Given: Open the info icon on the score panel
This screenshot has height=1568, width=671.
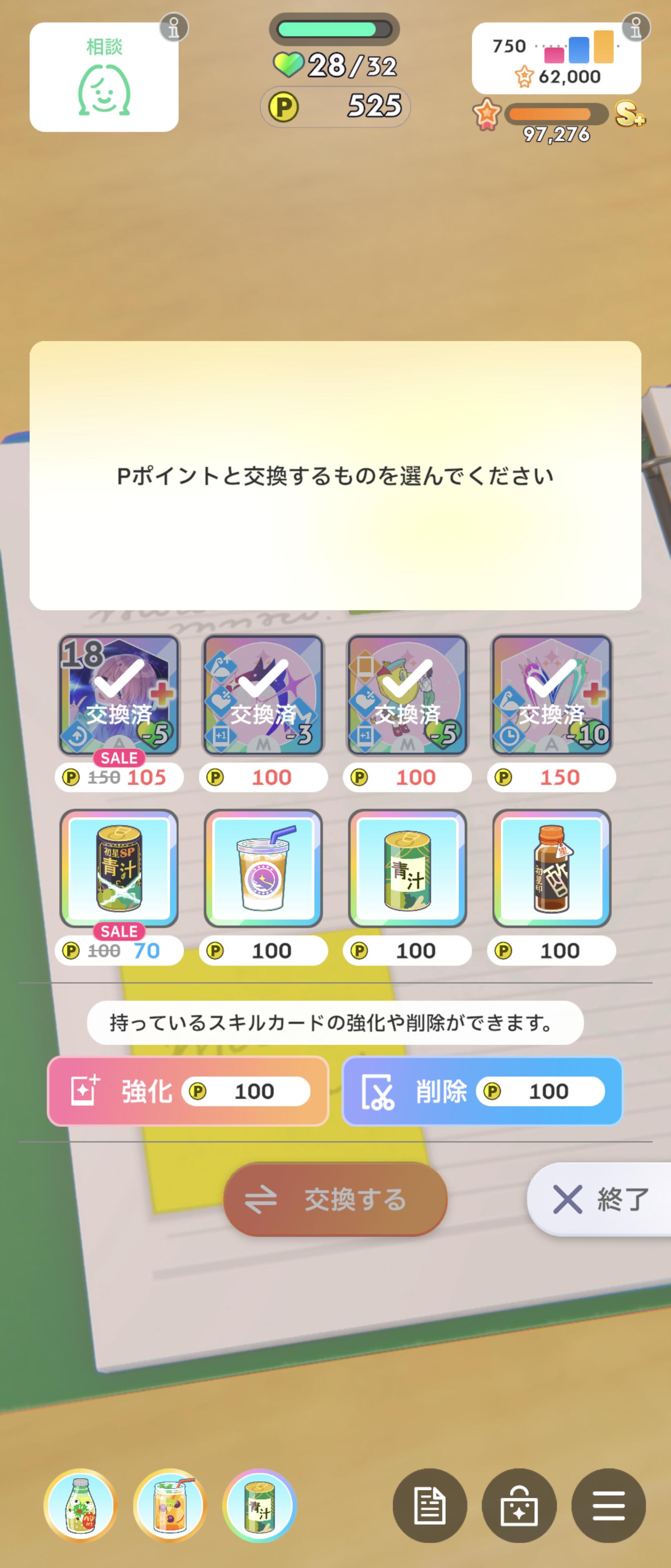Looking at the screenshot, I should 636,28.
